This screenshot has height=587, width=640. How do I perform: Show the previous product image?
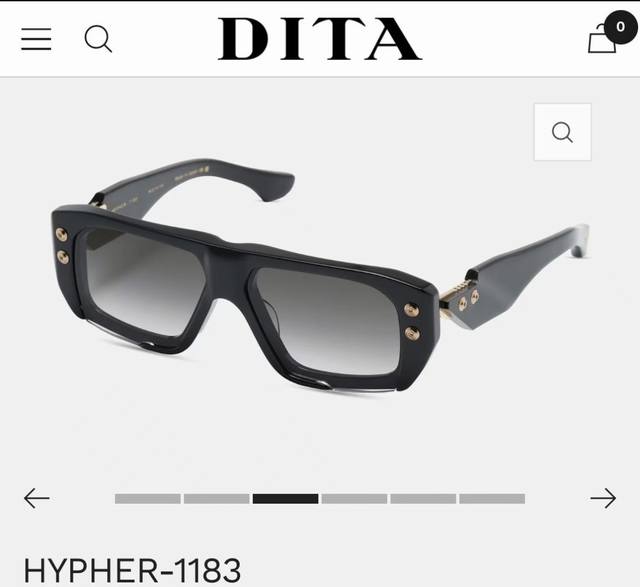point(37,498)
